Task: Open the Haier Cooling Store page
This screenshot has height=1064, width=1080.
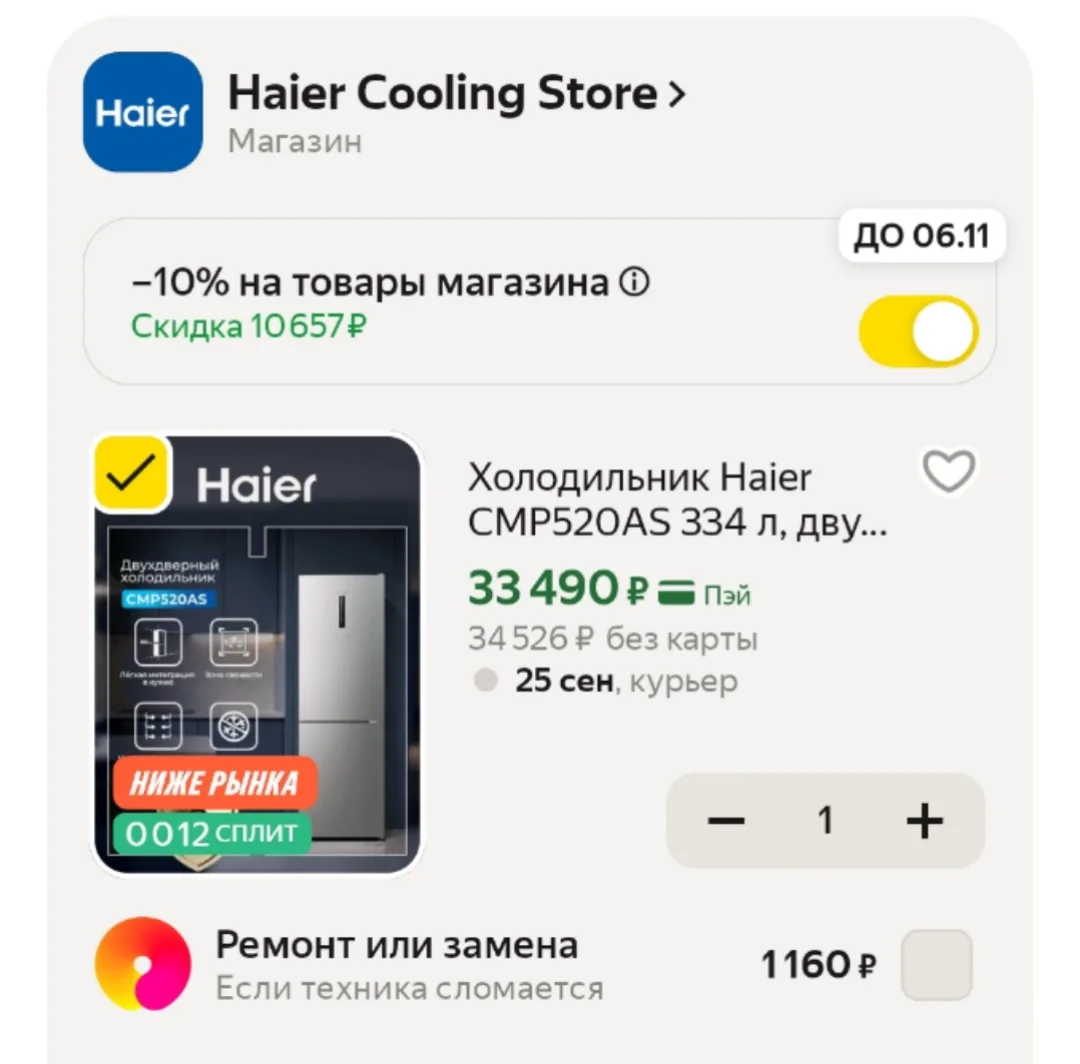Action: pos(457,93)
